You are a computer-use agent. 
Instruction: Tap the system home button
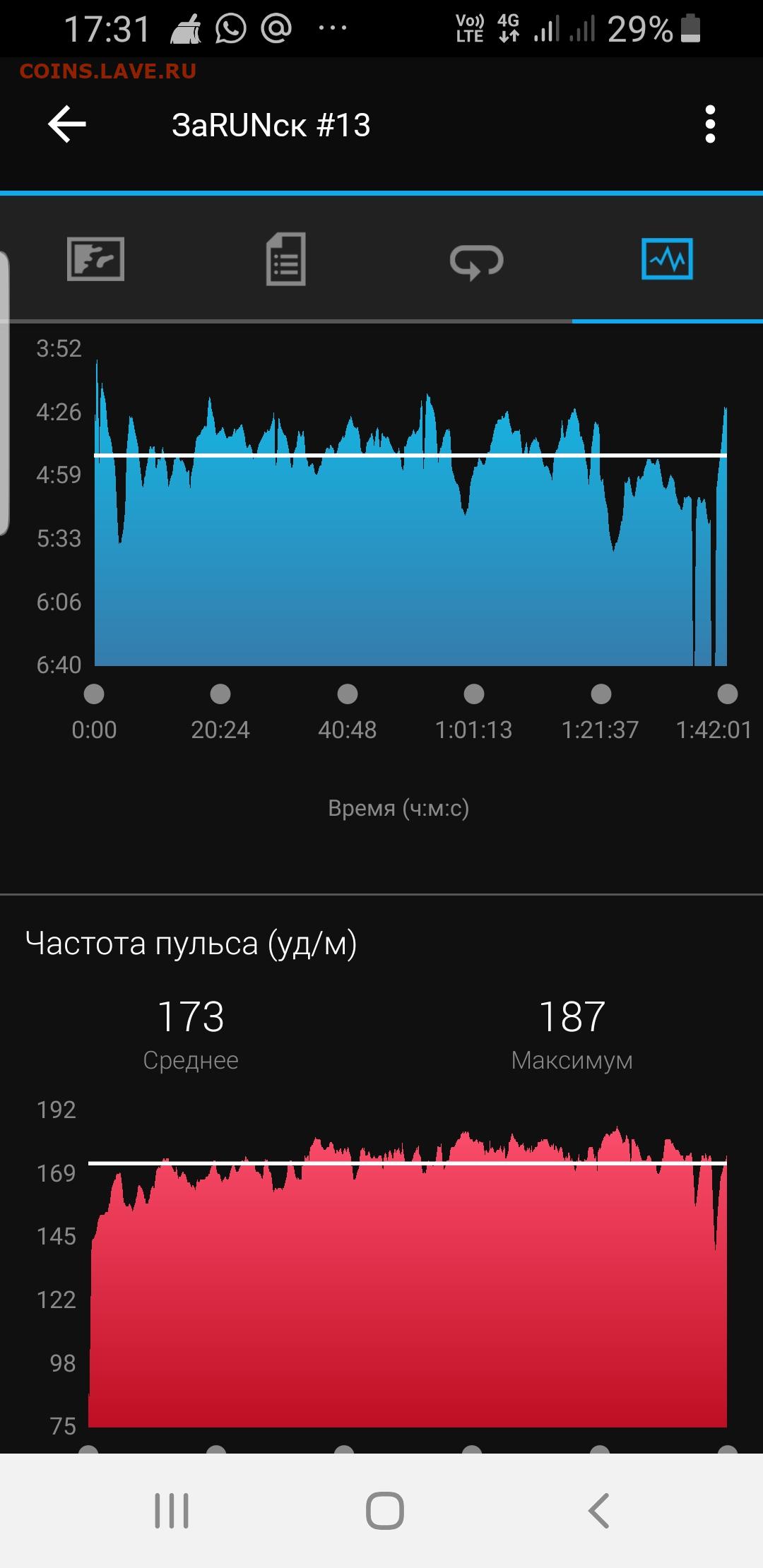tap(384, 1511)
